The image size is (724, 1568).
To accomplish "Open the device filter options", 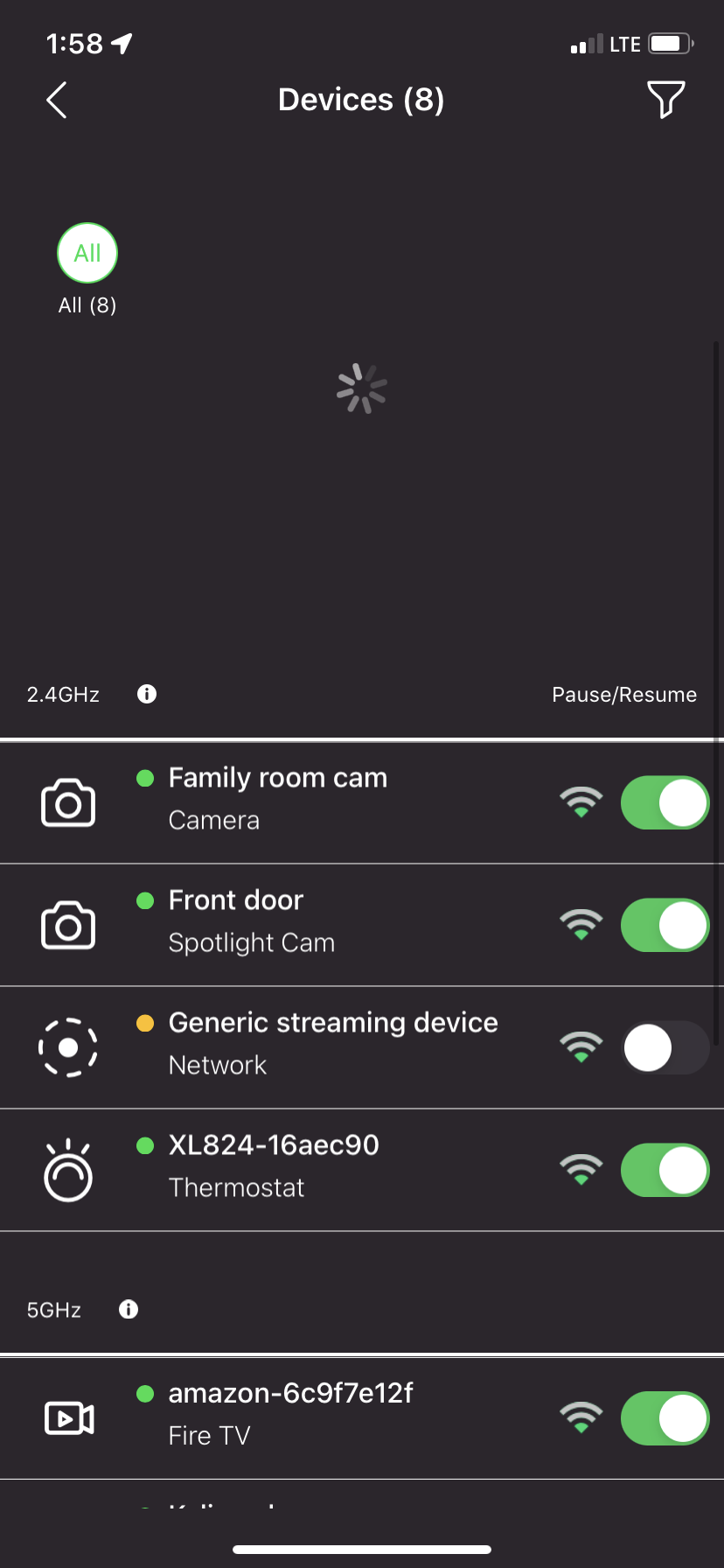I will point(665,100).
